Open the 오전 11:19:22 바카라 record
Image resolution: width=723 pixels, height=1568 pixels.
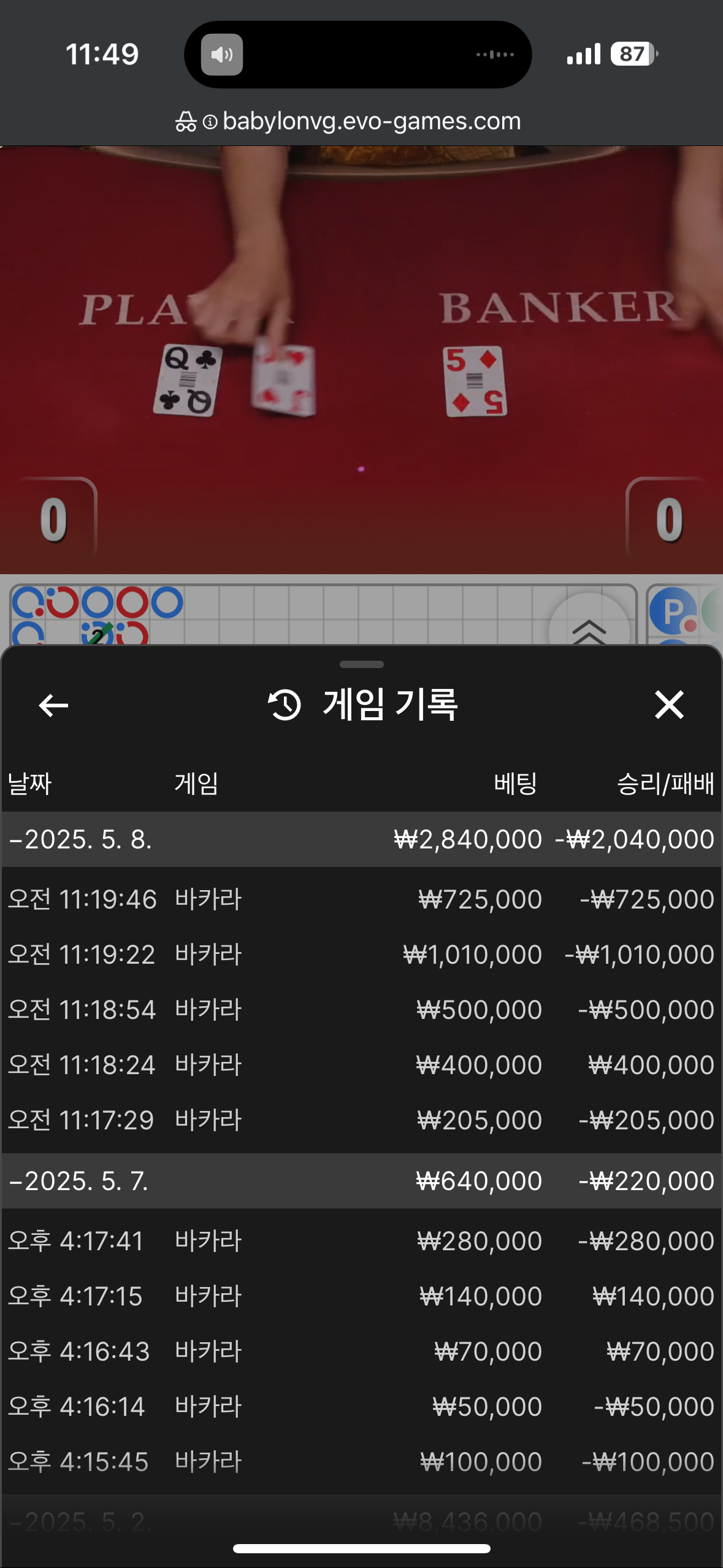(x=361, y=955)
